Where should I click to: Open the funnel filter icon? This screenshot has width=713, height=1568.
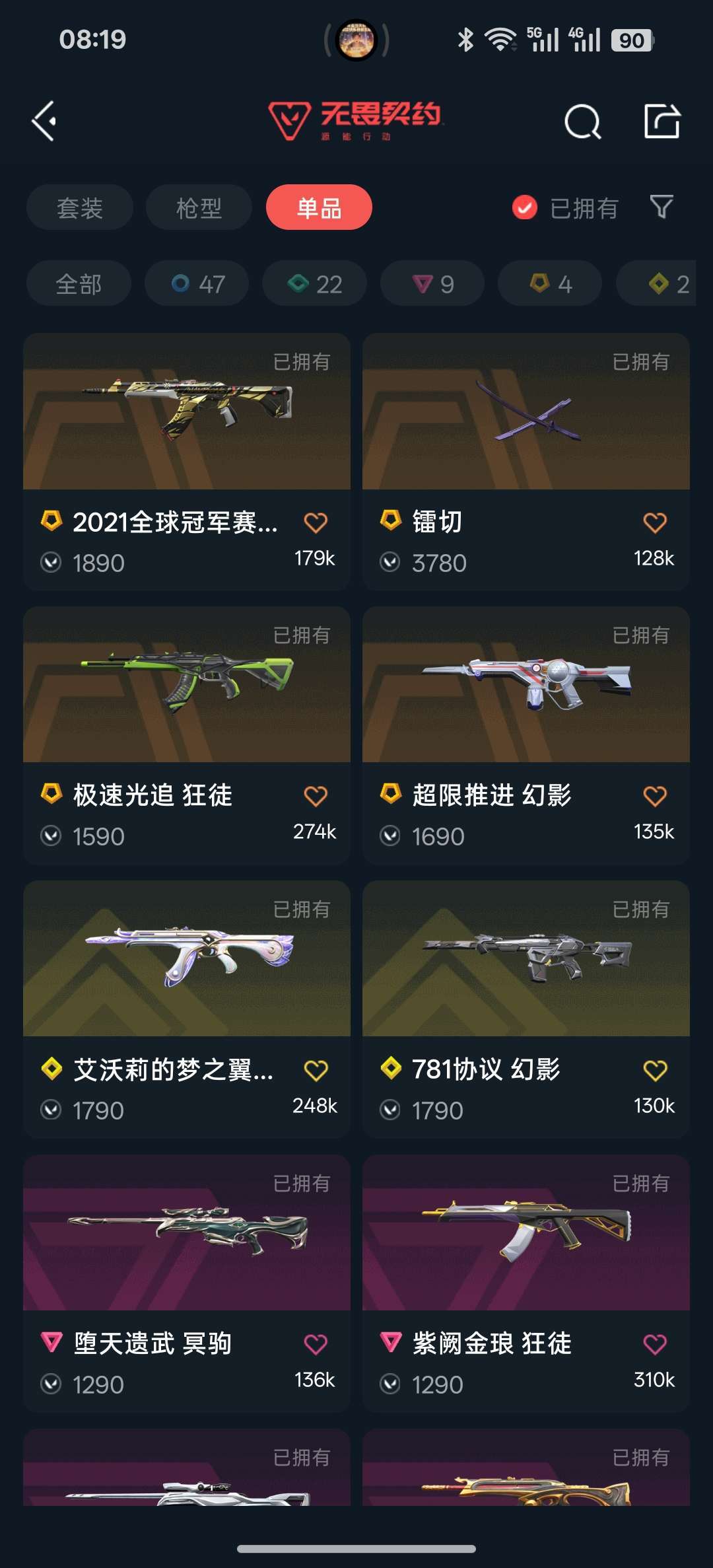662,207
